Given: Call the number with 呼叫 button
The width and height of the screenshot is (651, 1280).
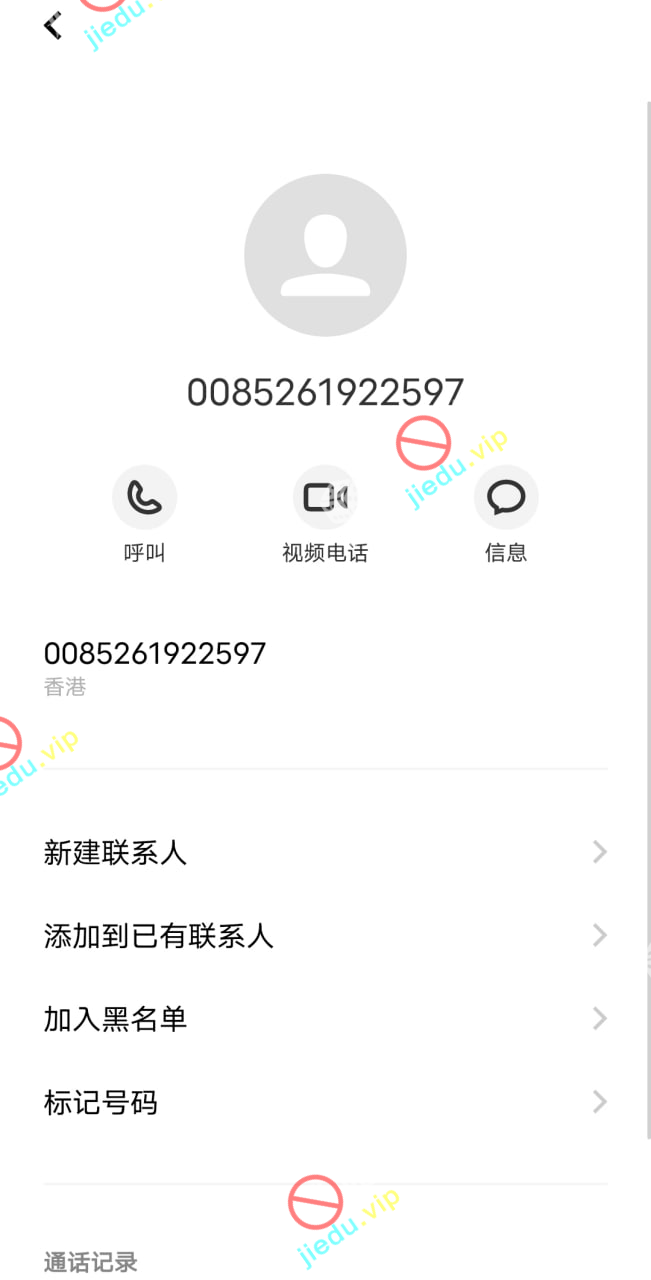Looking at the screenshot, I should [144, 497].
